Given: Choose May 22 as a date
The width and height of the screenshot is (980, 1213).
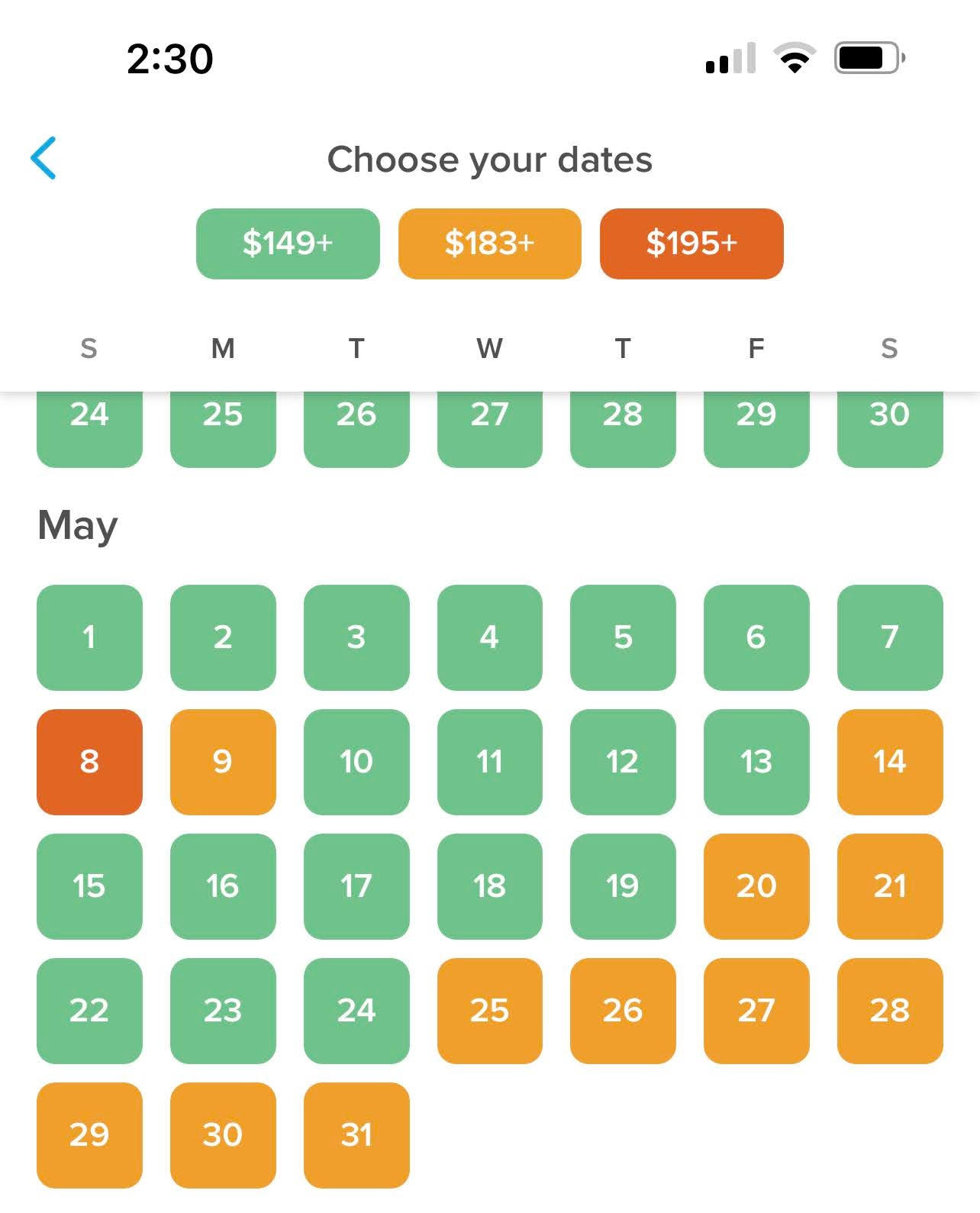Looking at the screenshot, I should tap(89, 1011).
